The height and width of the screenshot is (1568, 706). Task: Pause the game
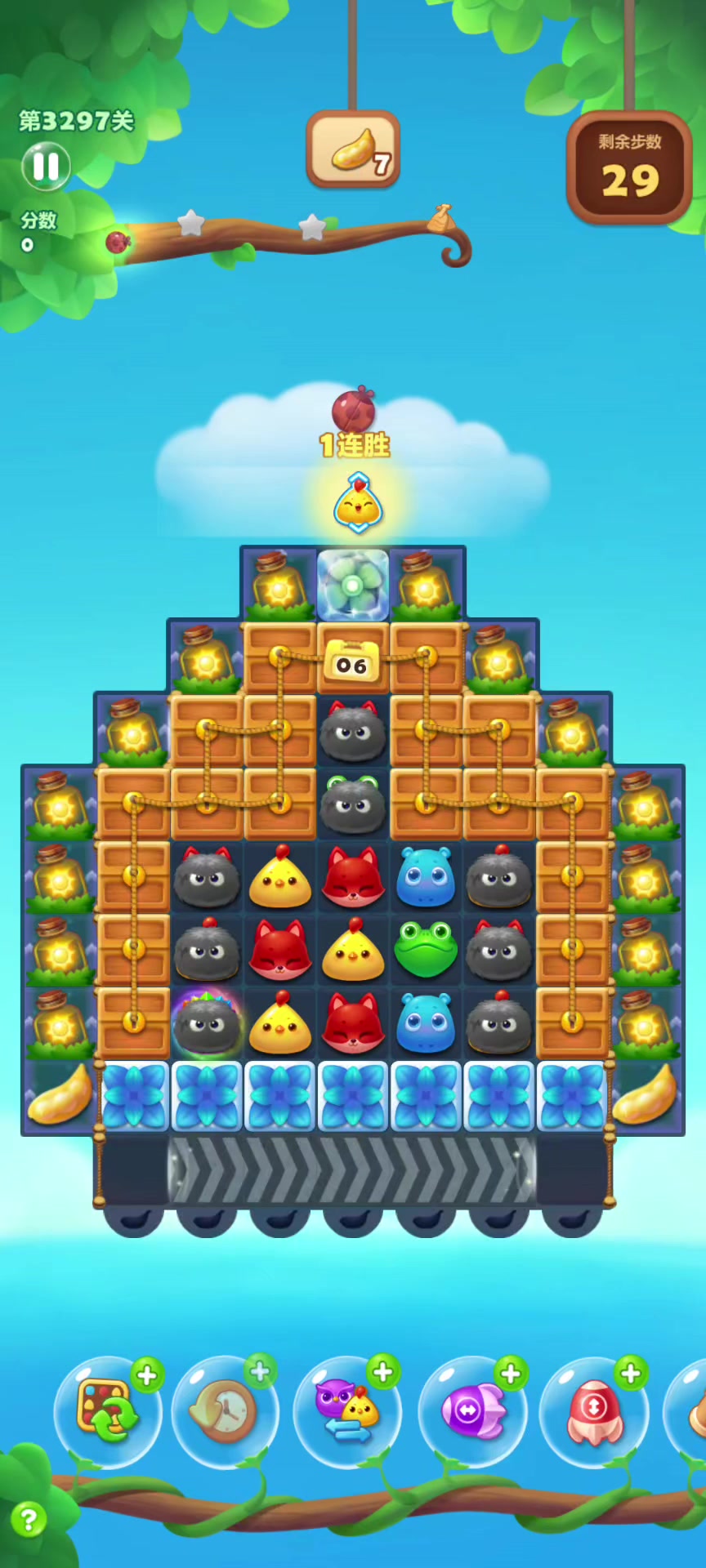pyautogui.click(x=46, y=167)
